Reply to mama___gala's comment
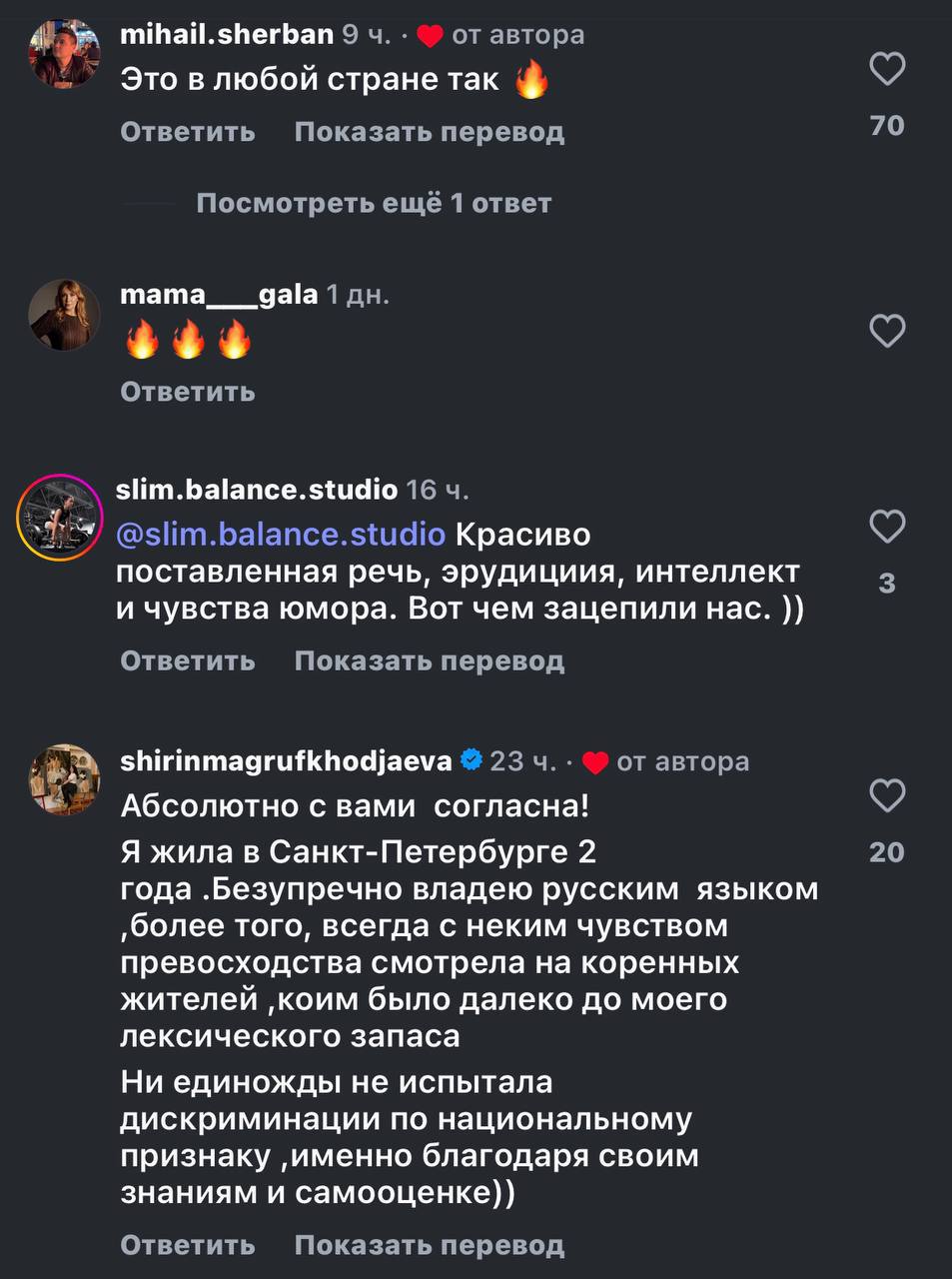952x1279 pixels. (188, 392)
